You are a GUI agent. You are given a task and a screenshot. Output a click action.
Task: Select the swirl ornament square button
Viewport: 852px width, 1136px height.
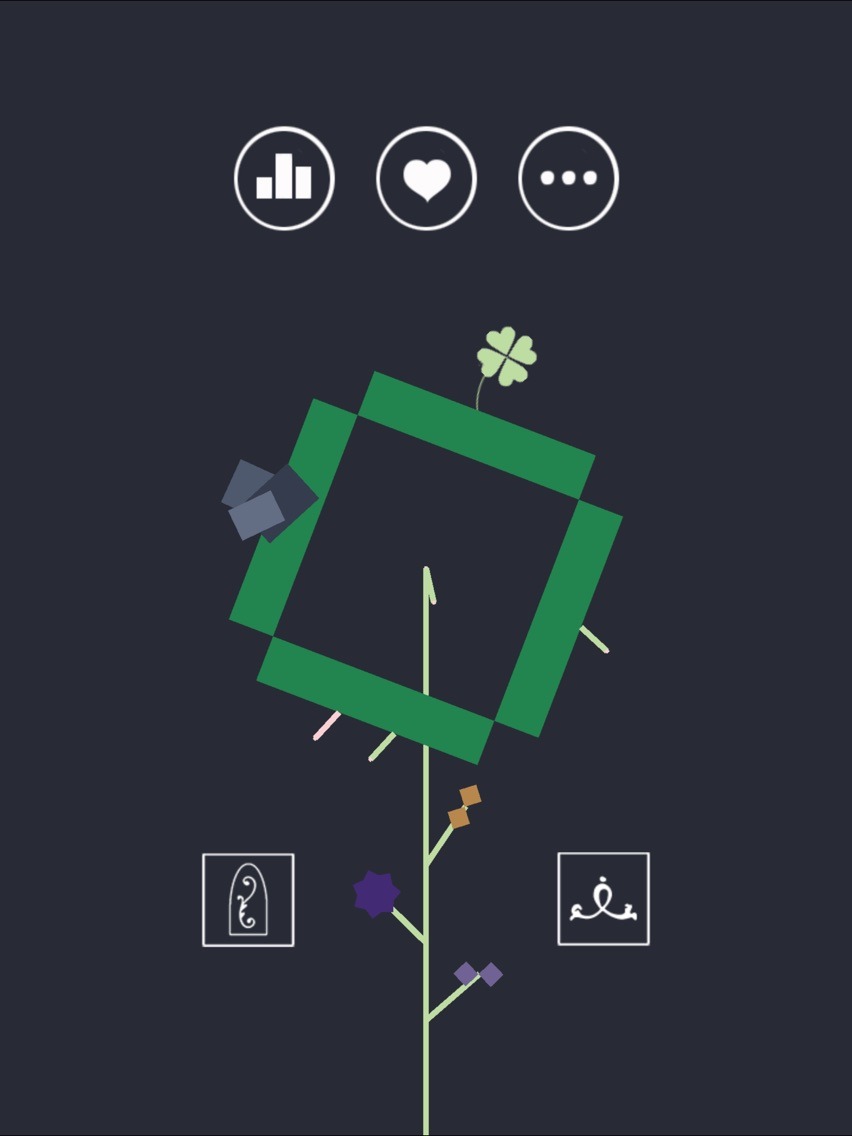[x=603, y=898]
